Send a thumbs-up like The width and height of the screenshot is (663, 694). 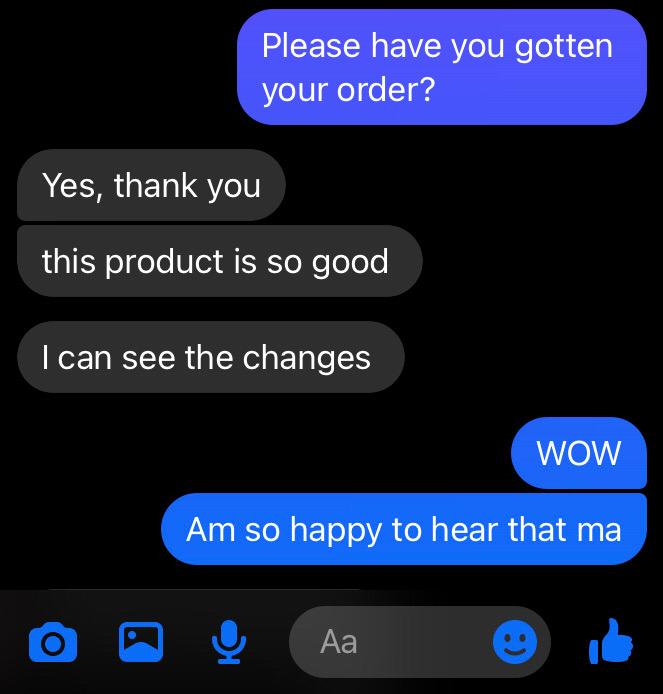[x=610, y=641]
